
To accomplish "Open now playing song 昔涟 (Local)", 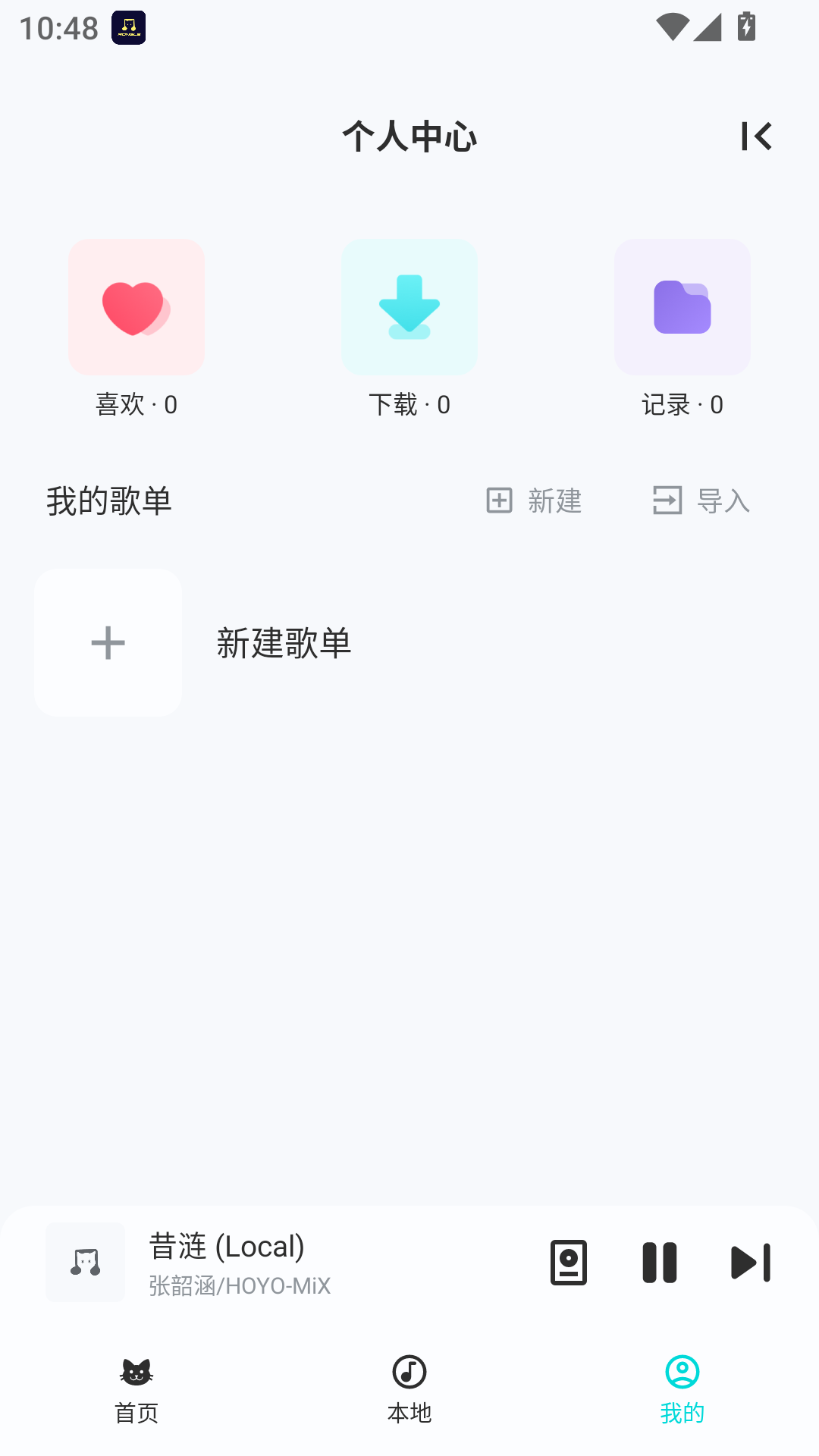I will pos(227,1262).
